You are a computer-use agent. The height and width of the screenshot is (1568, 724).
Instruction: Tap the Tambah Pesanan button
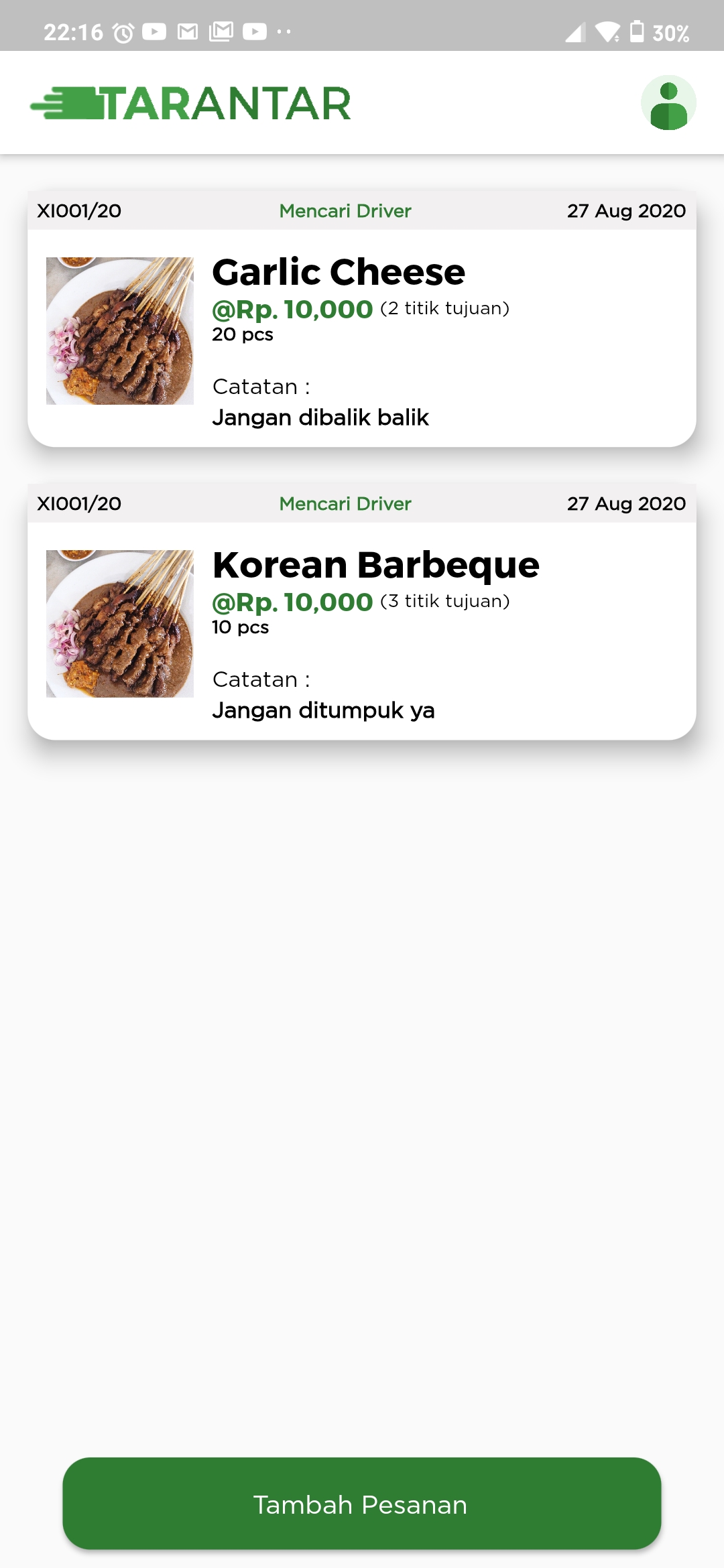click(361, 1504)
